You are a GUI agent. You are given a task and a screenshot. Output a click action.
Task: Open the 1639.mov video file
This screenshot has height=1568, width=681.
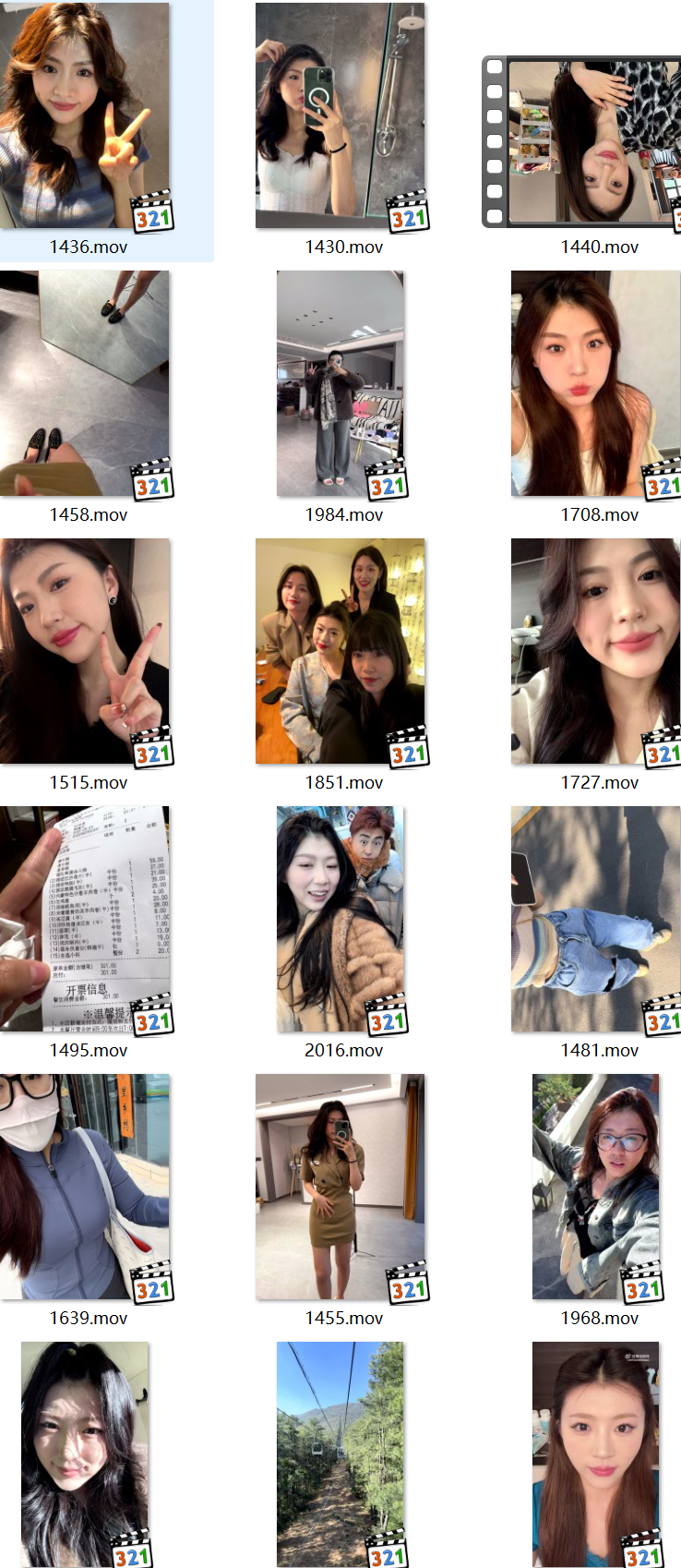coord(85,1187)
